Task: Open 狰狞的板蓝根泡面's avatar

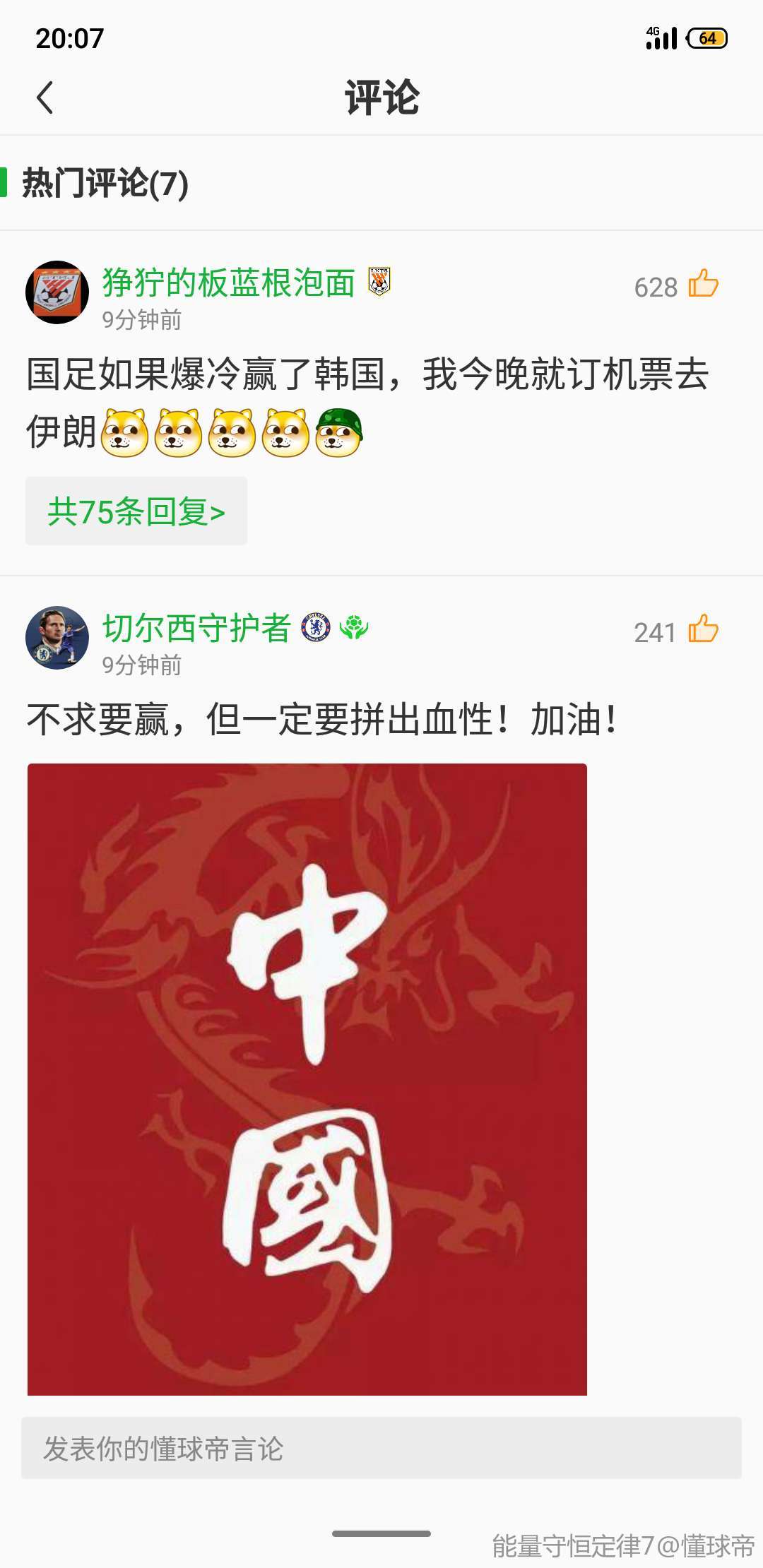Action: pos(57,292)
